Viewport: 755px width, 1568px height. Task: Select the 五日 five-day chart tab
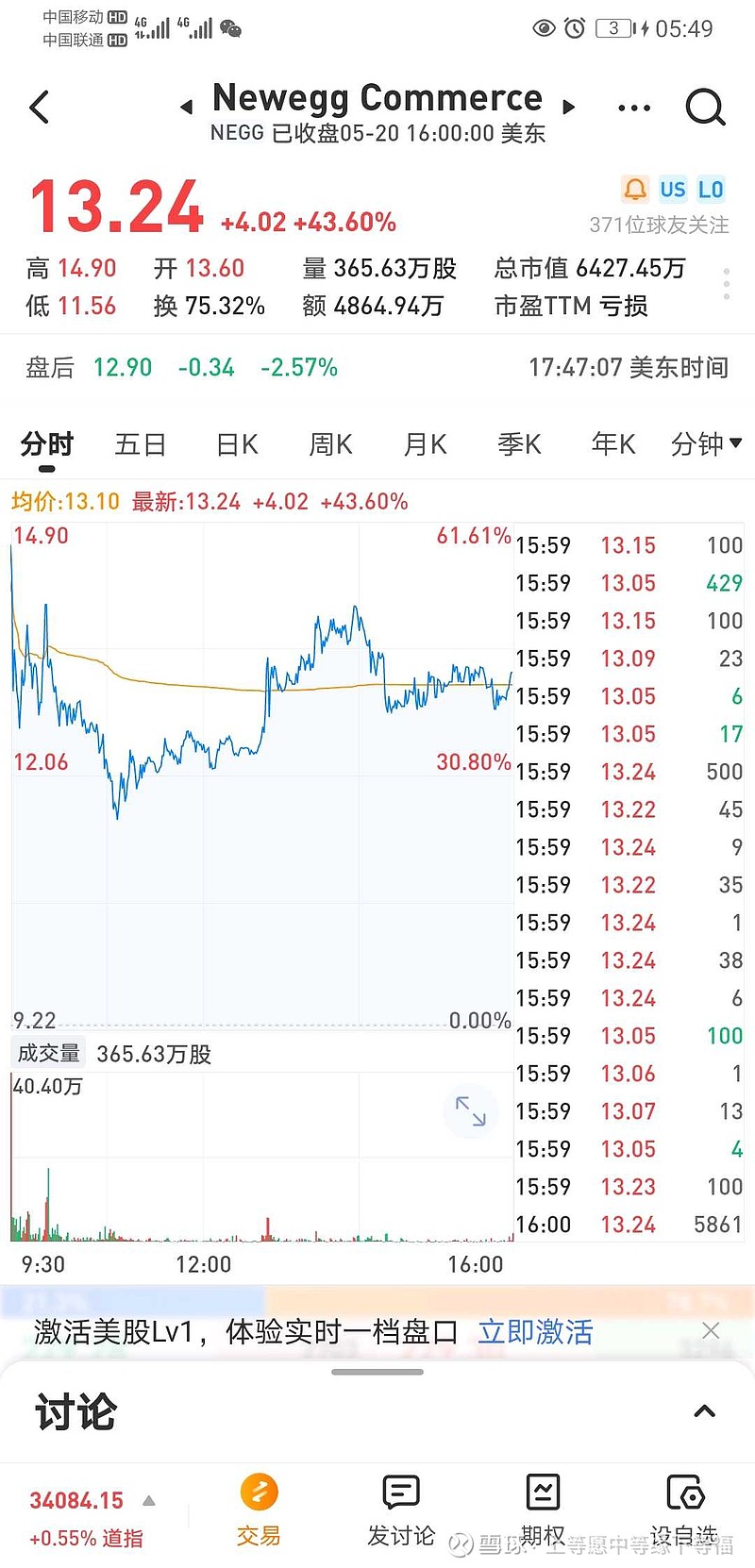(140, 443)
